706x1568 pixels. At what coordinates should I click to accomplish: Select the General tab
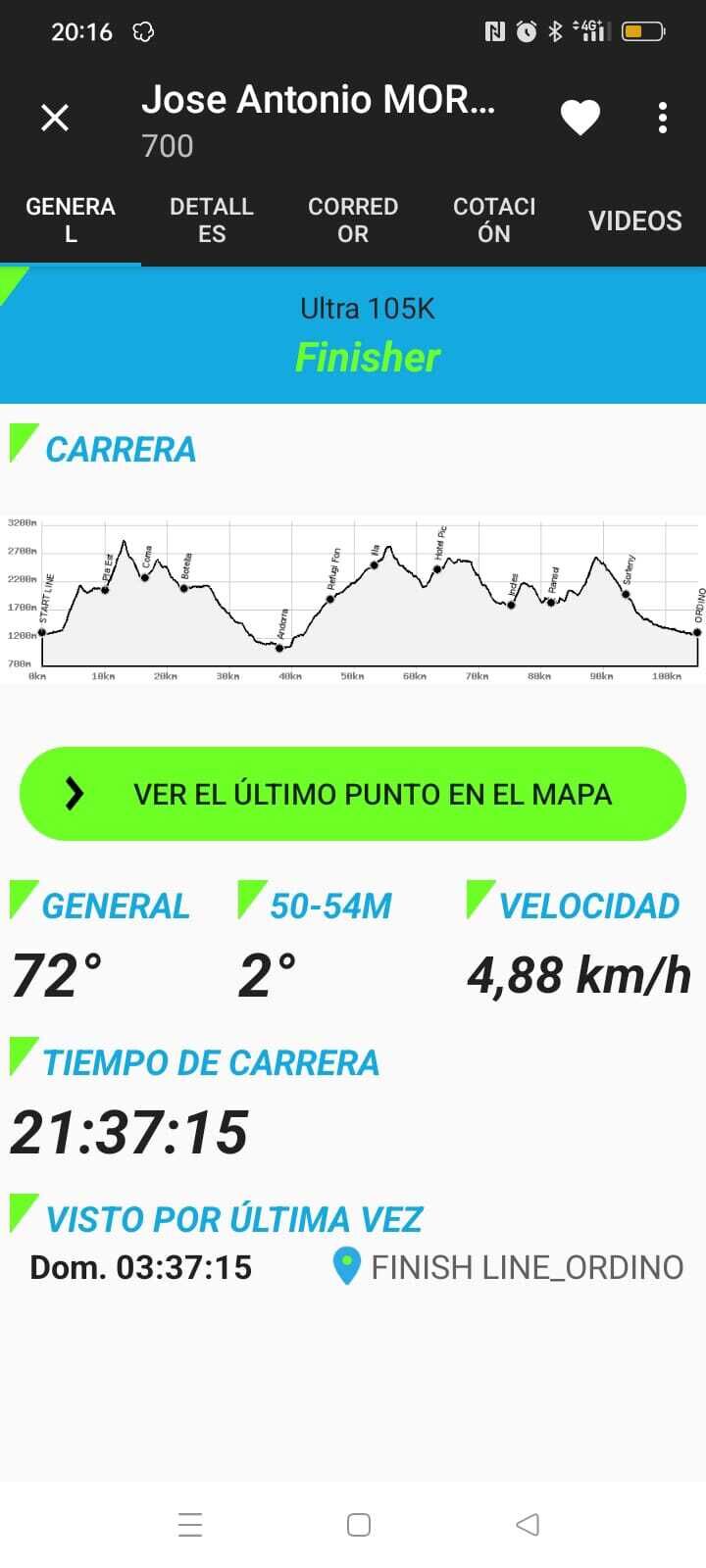[x=71, y=220]
